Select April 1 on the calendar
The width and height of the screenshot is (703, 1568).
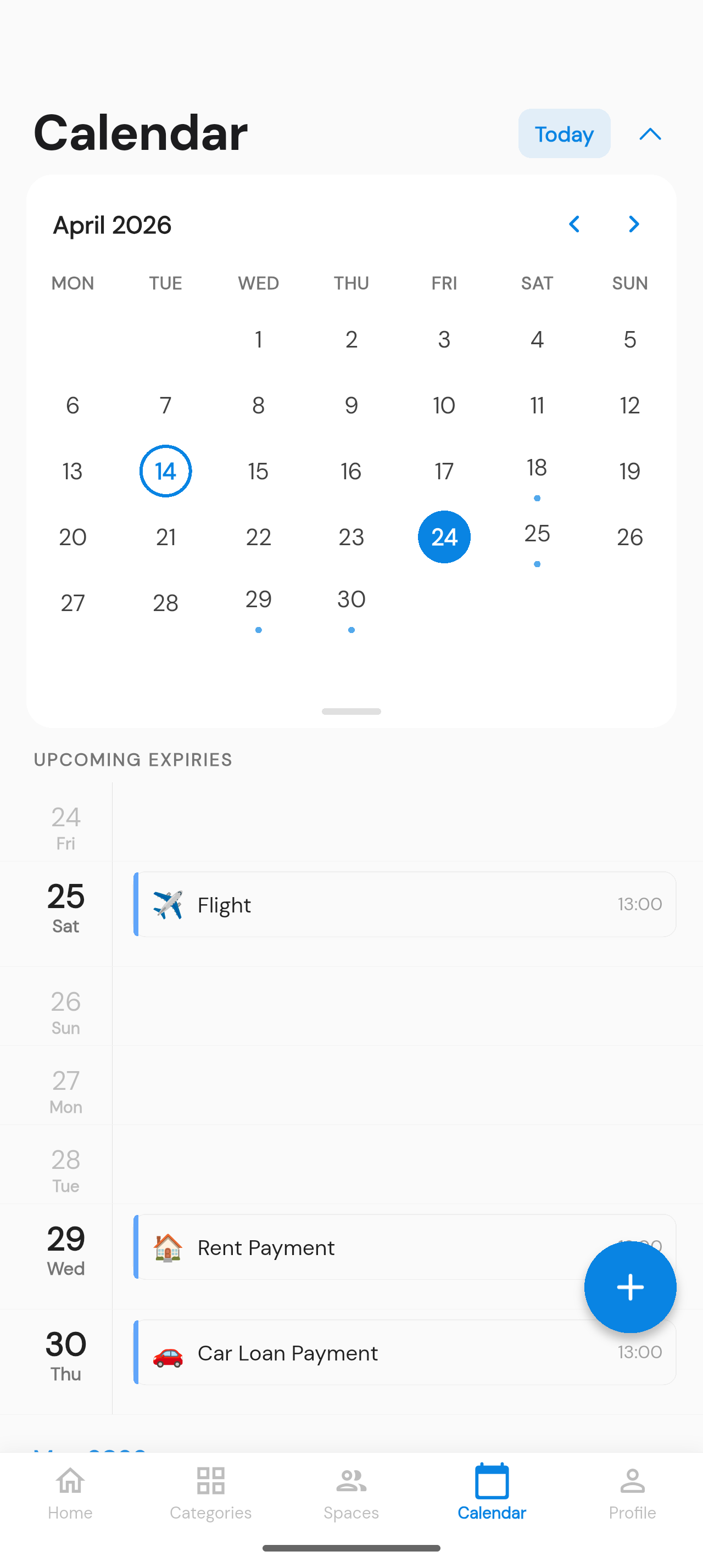click(258, 340)
